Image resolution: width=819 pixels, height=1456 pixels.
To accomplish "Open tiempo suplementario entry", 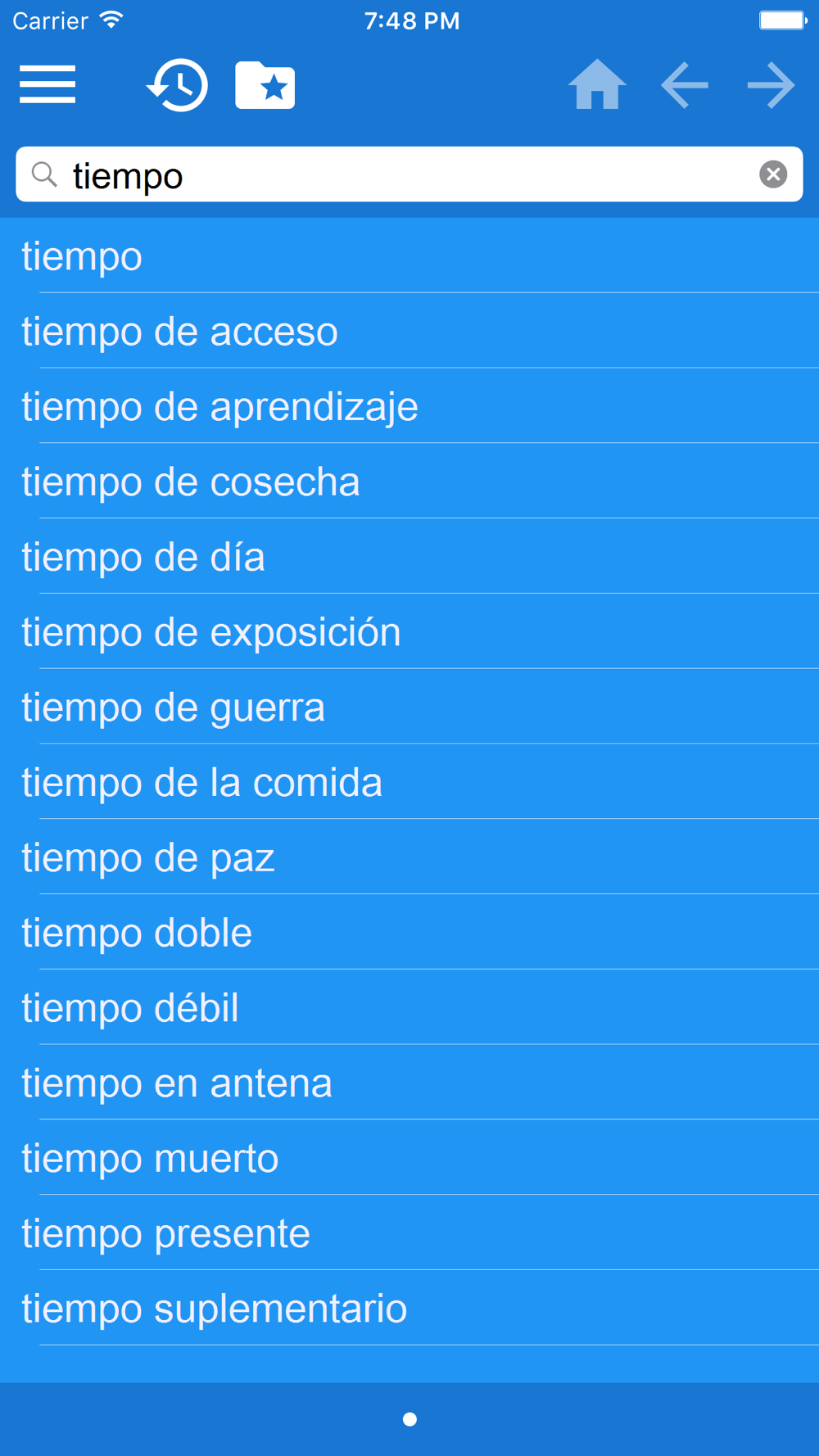I will coord(409,1309).
